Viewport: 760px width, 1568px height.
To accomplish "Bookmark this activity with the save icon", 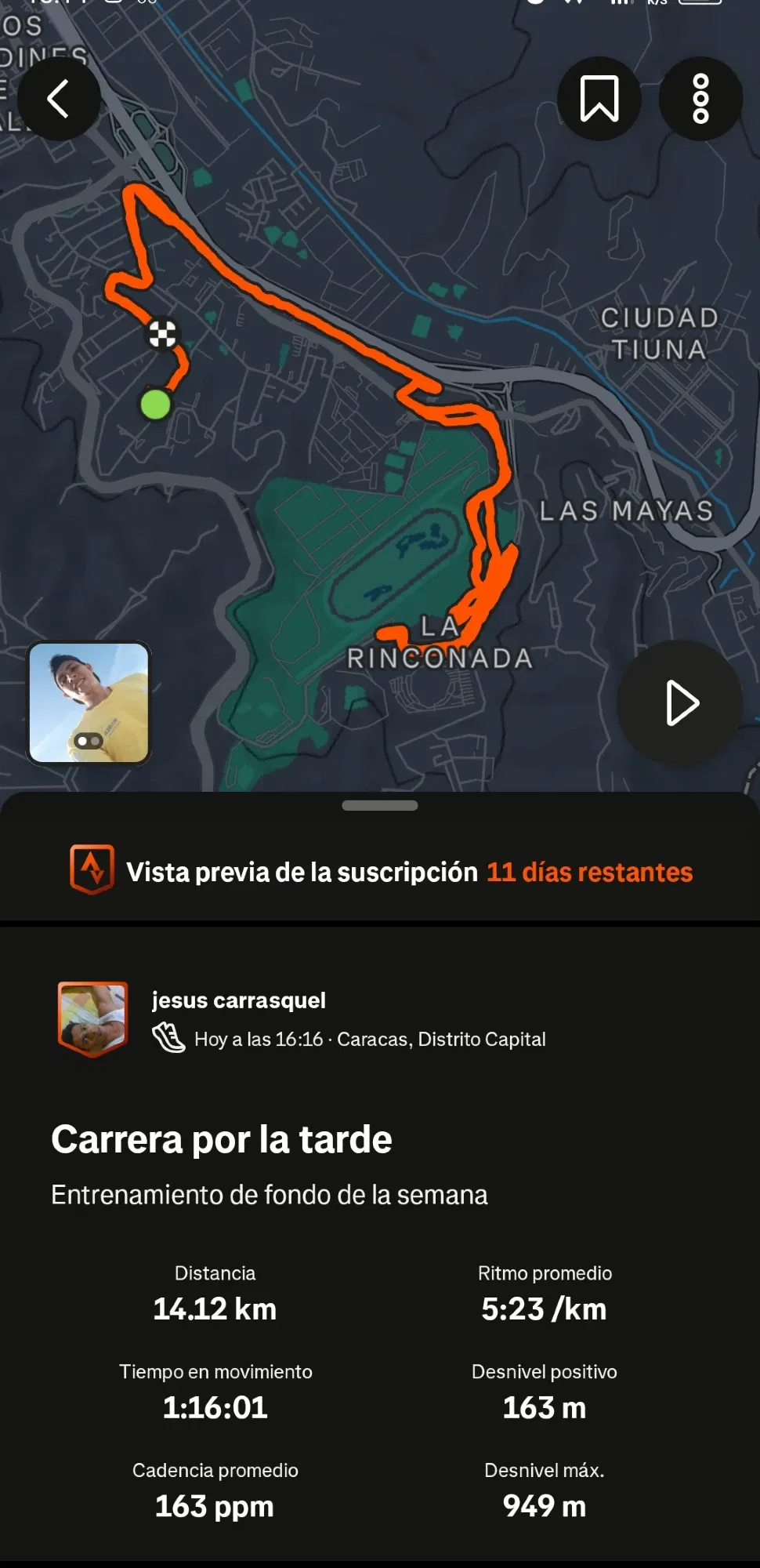I will coord(599,99).
